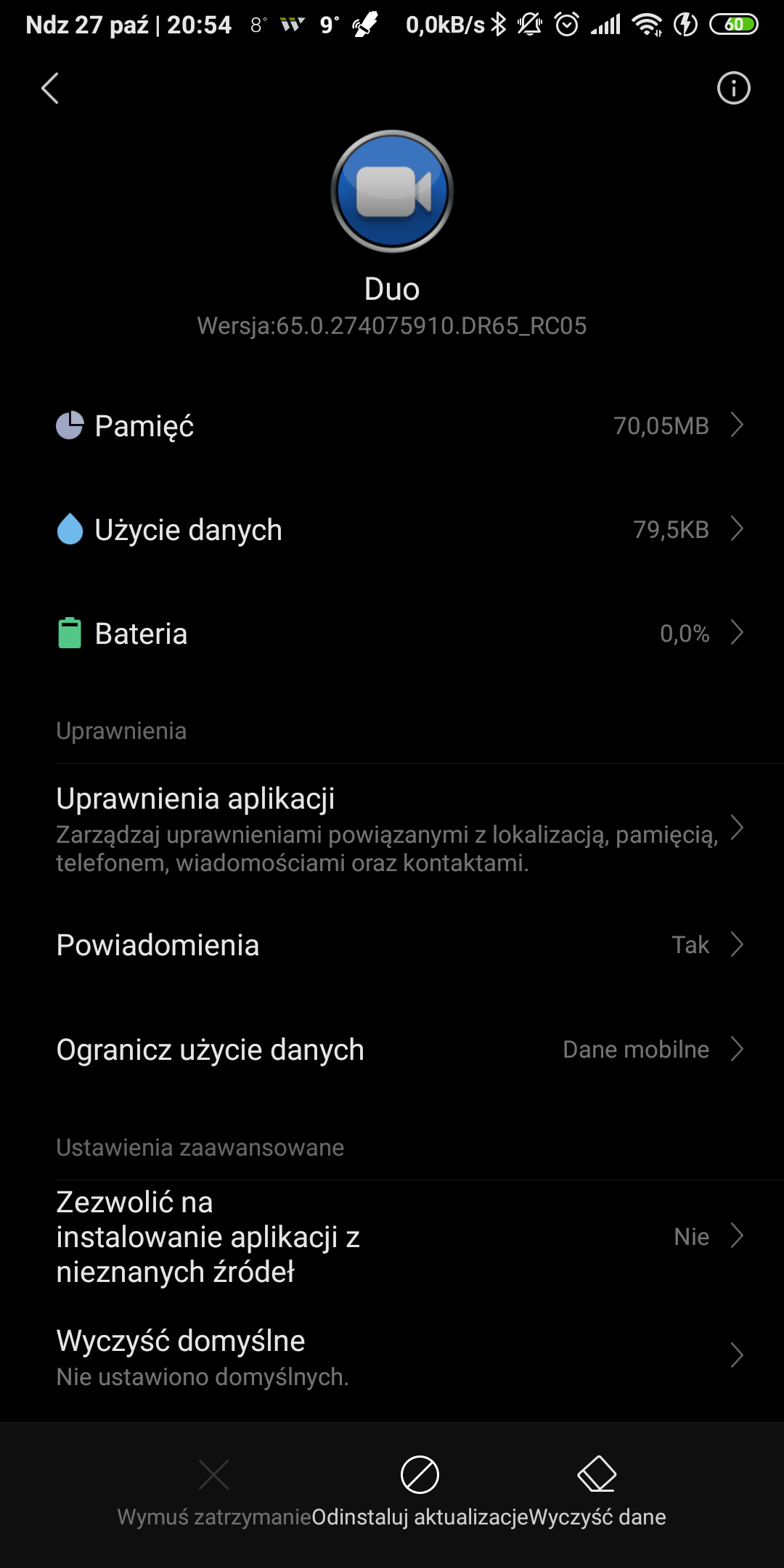
Task: View Użycie danych details
Action: point(392,529)
